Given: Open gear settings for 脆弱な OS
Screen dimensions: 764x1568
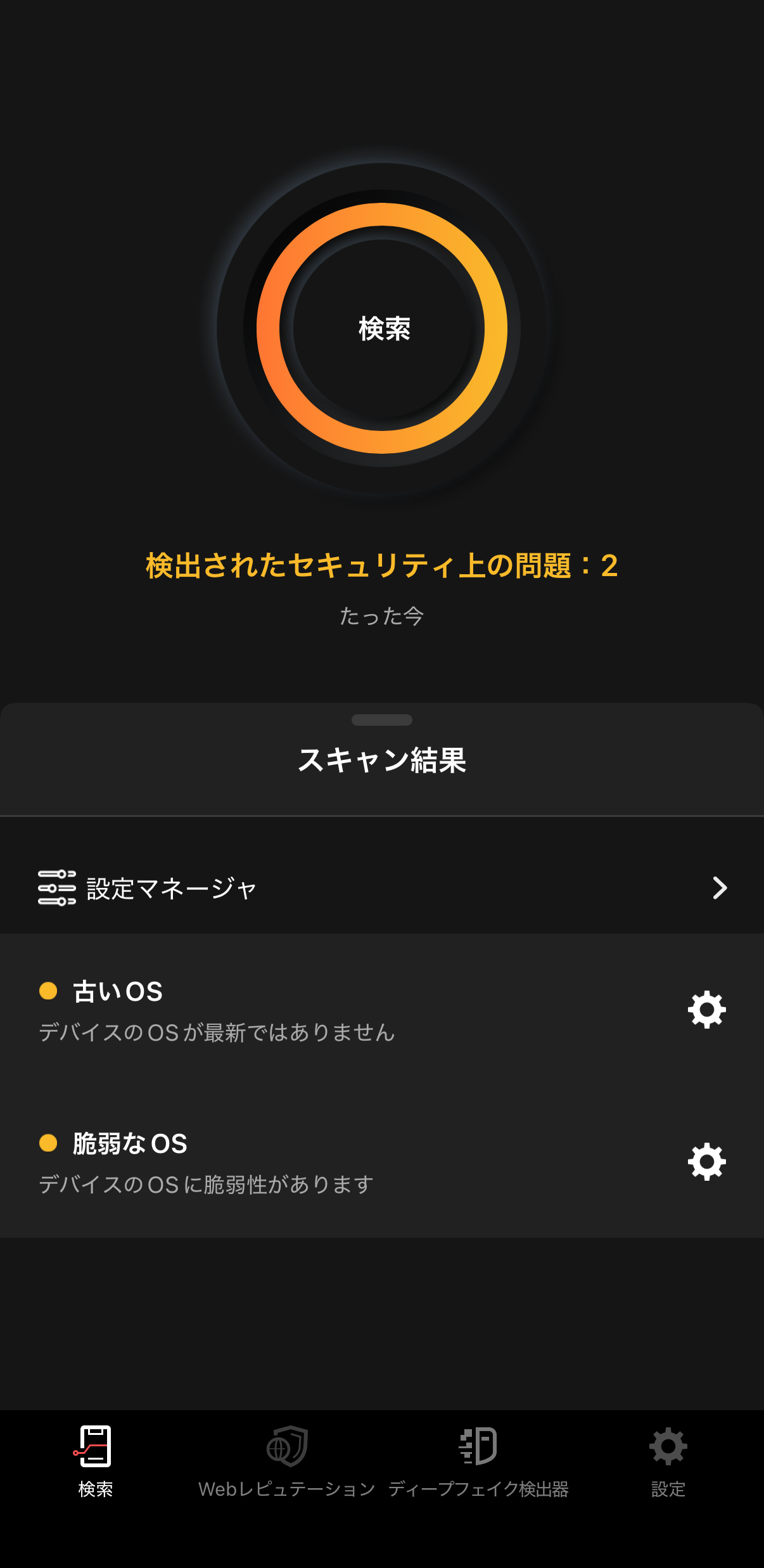Looking at the screenshot, I should coord(706,1161).
